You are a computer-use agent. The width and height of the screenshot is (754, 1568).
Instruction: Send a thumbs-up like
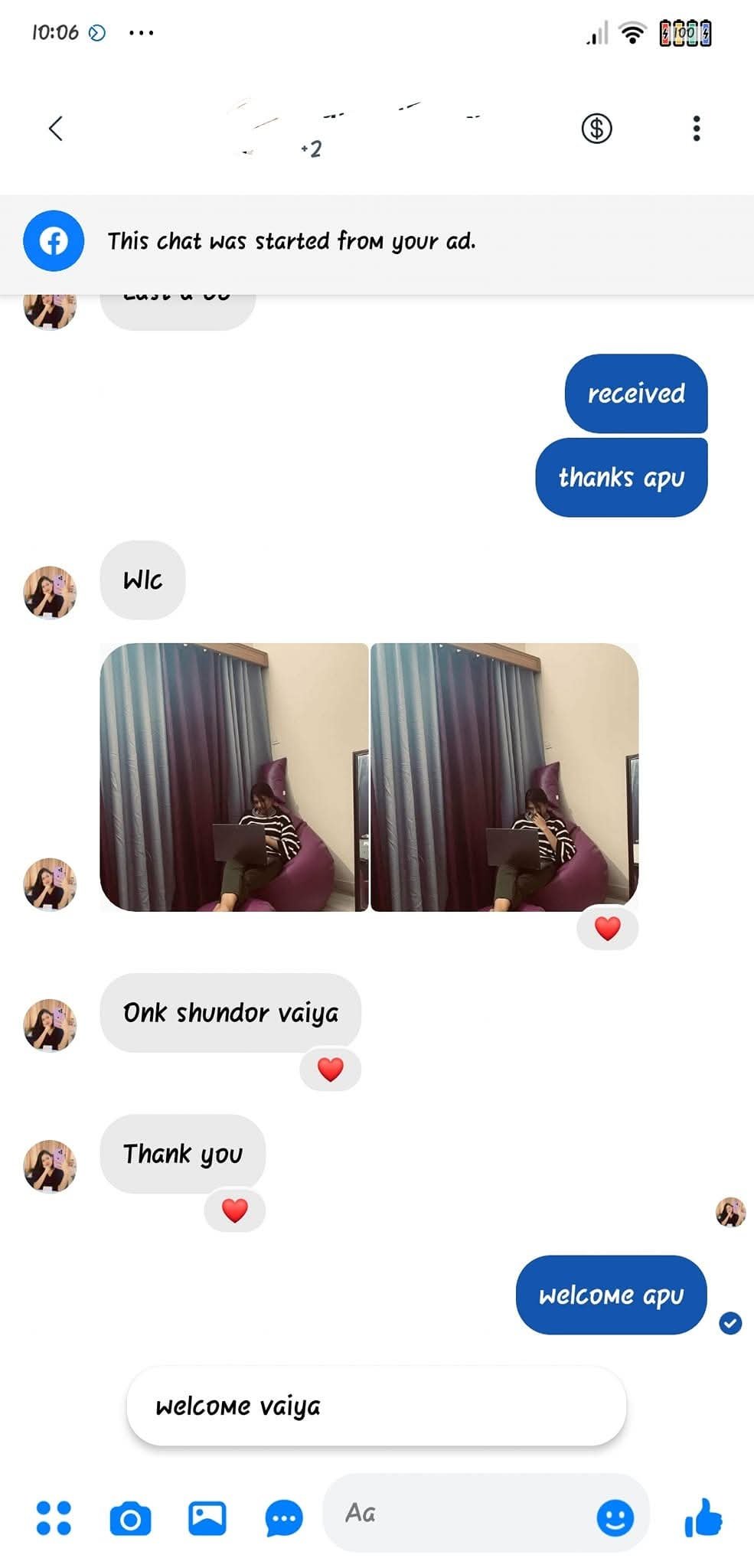click(703, 1517)
